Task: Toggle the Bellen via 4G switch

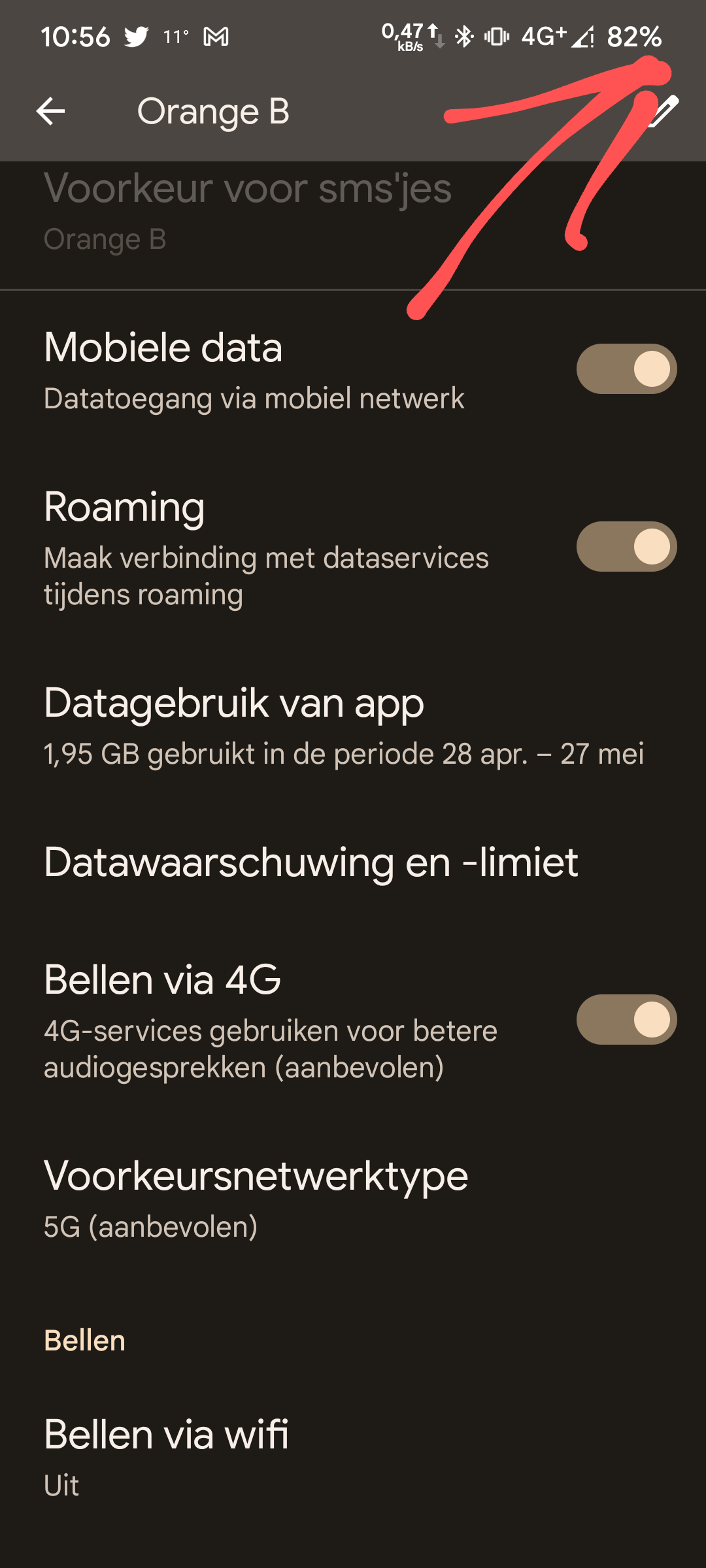Action: click(626, 1020)
